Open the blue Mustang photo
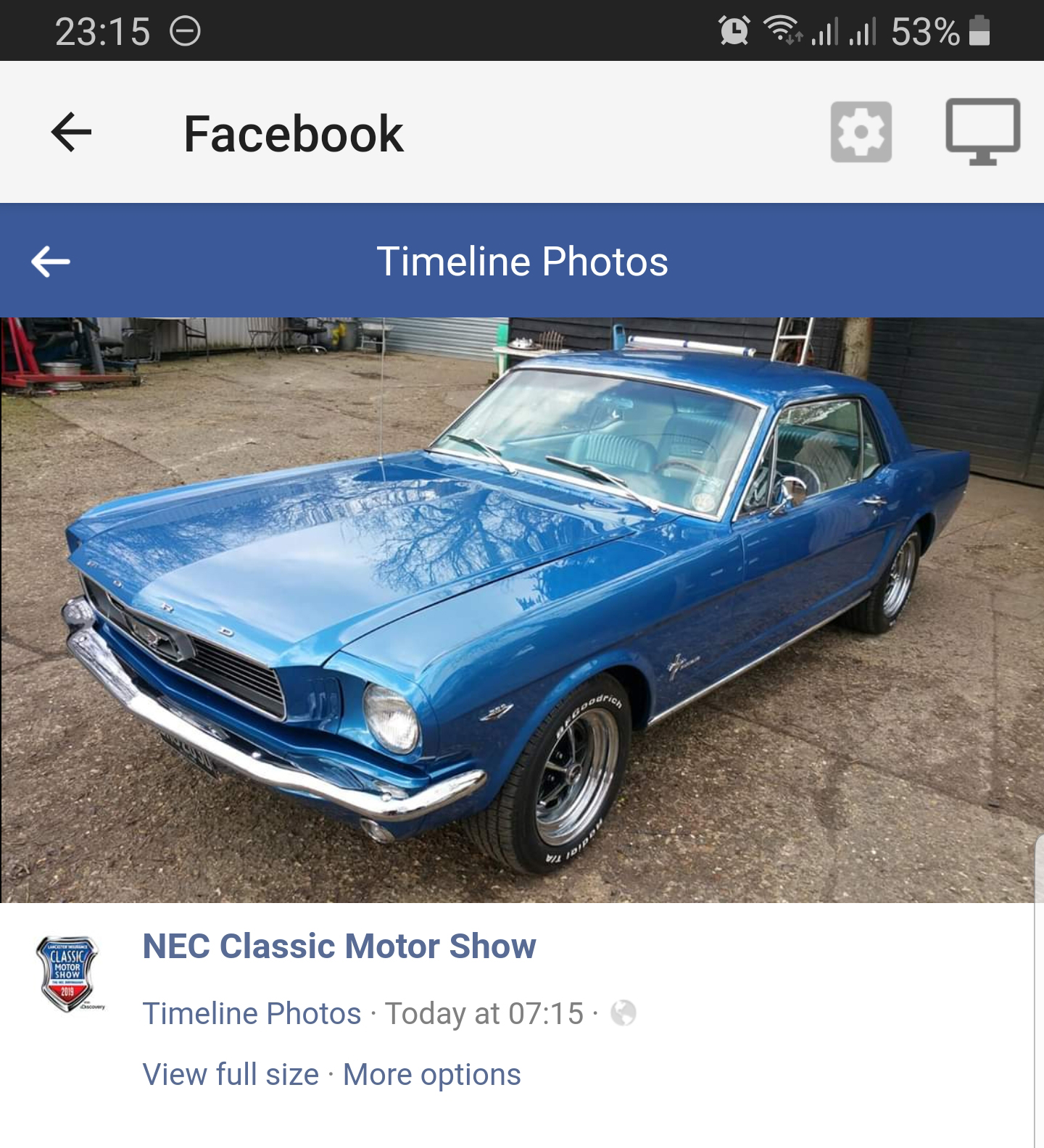The width and height of the screenshot is (1044, 1148). pos(522,610)
